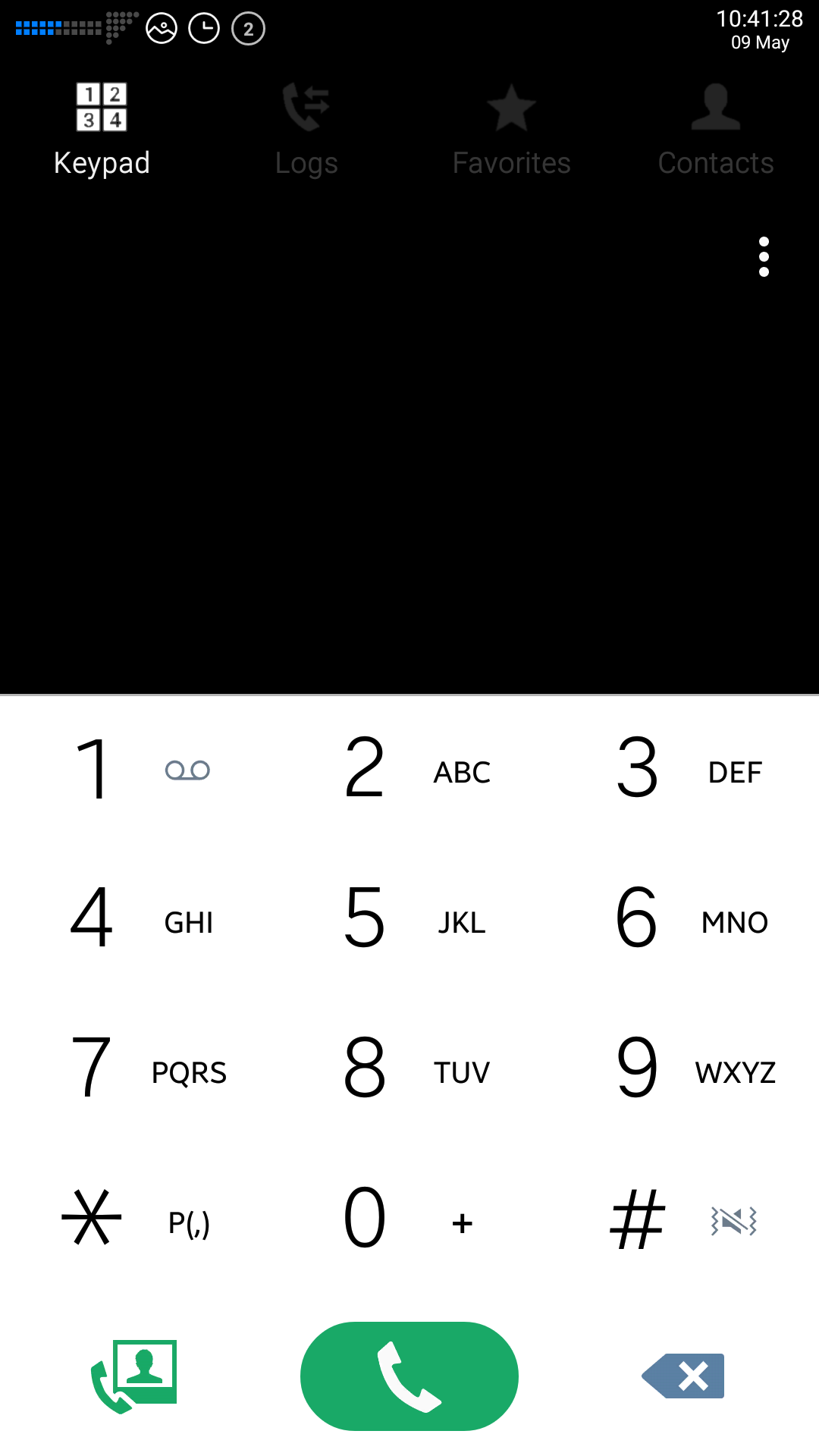
Task: Place call with green phone button
Action: (x=409, y=1376)
